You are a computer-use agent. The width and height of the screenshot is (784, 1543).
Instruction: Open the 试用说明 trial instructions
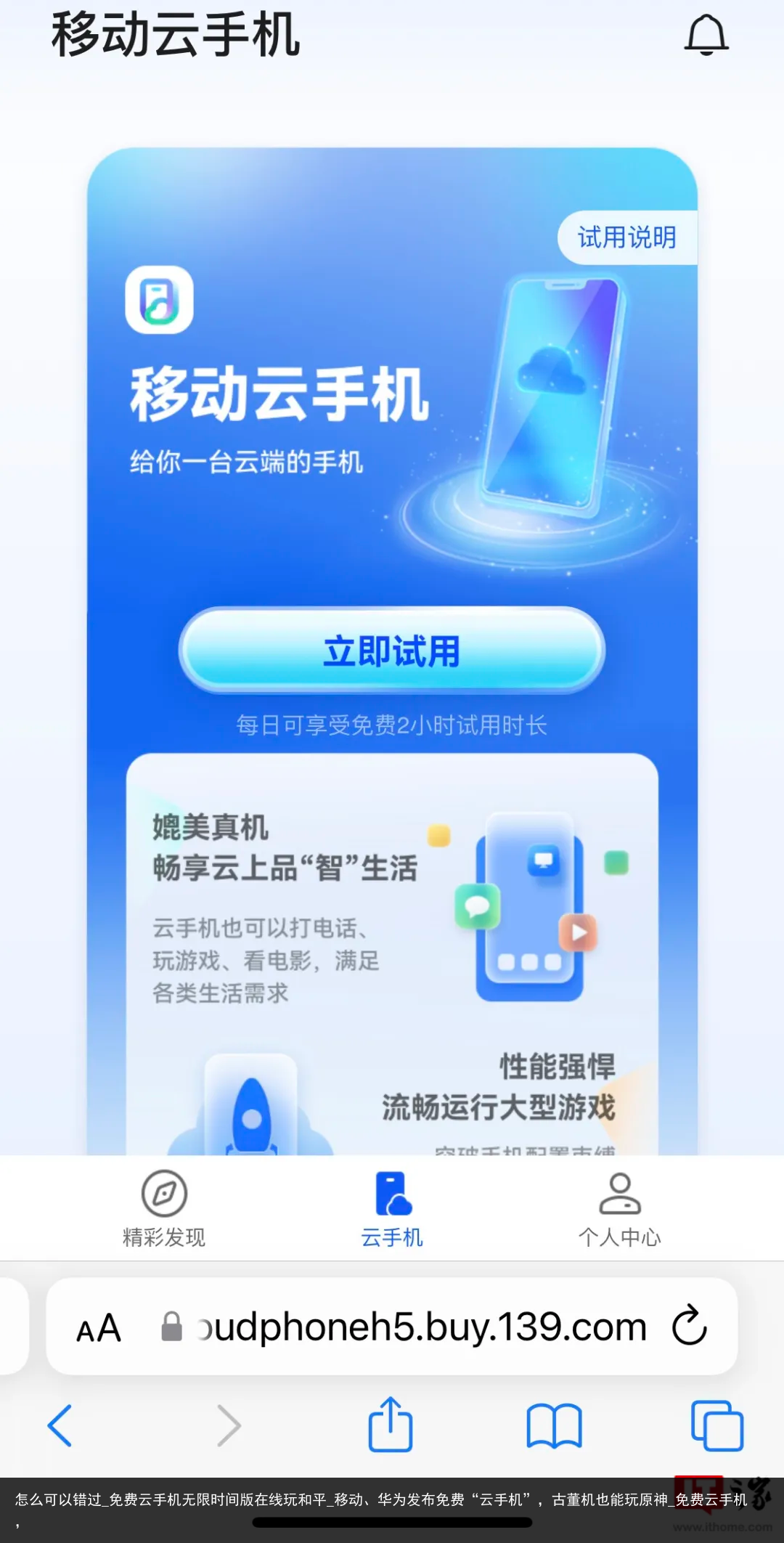click(627, 237)
